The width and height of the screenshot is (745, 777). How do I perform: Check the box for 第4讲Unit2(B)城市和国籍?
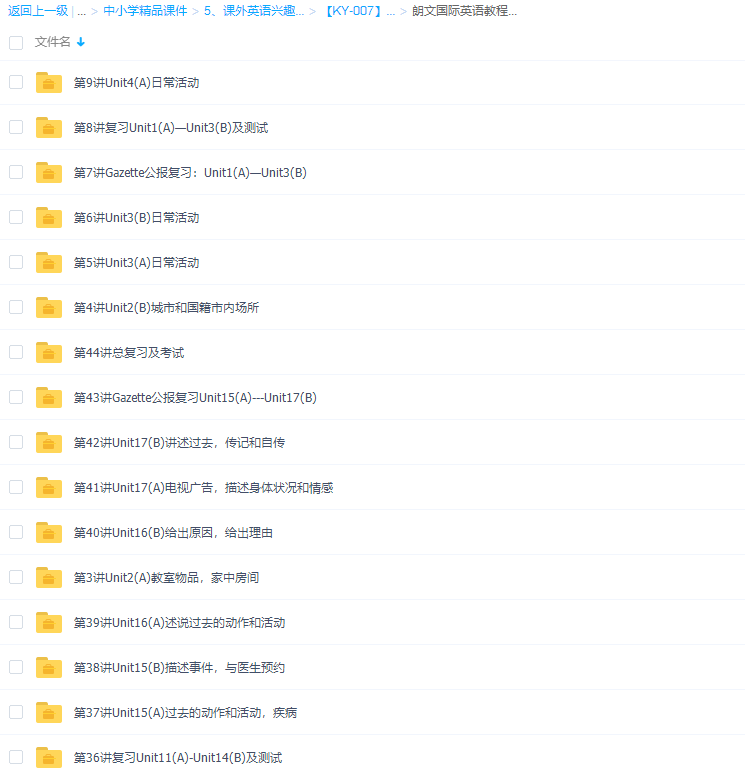[x=16, y=307]
